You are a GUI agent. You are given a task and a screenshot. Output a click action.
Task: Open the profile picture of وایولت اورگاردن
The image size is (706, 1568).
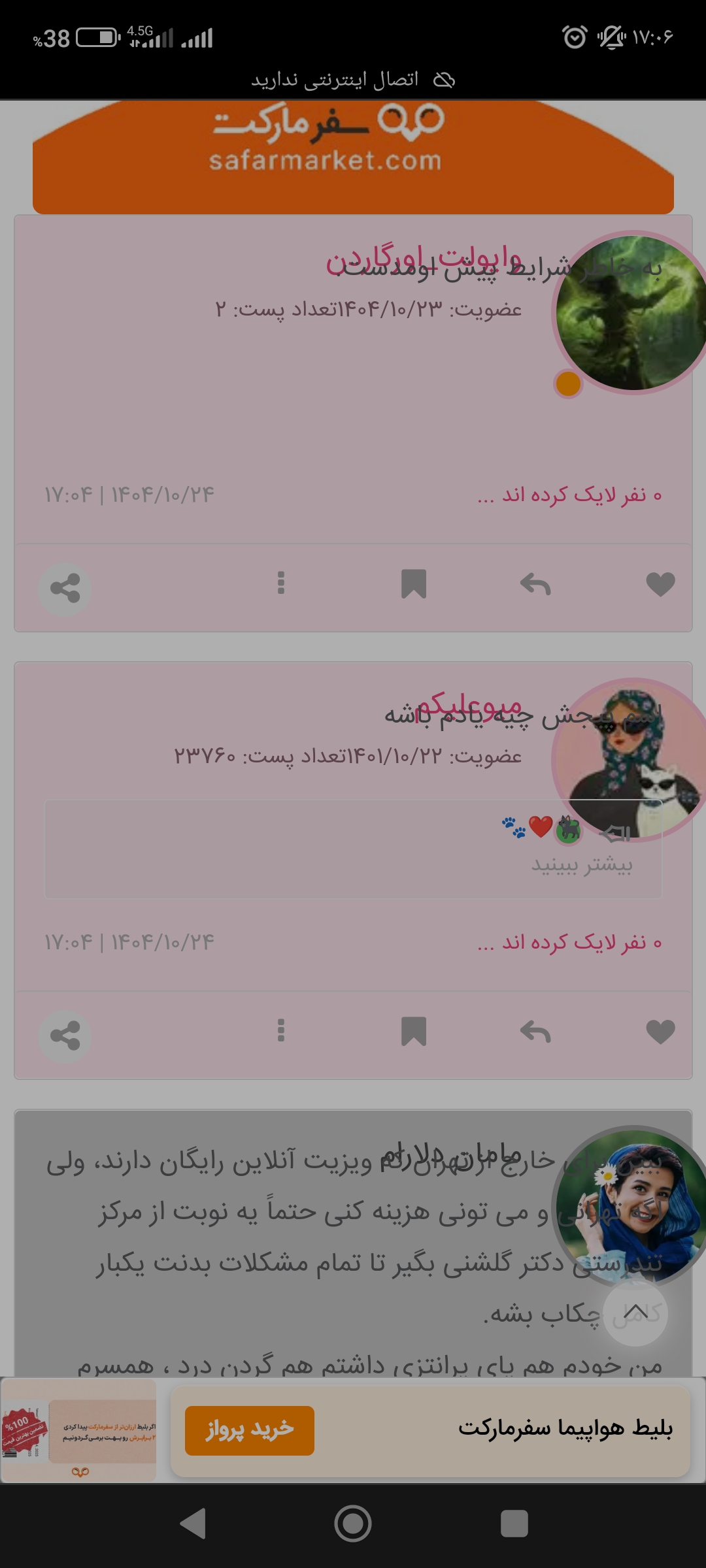pos(631,314)
